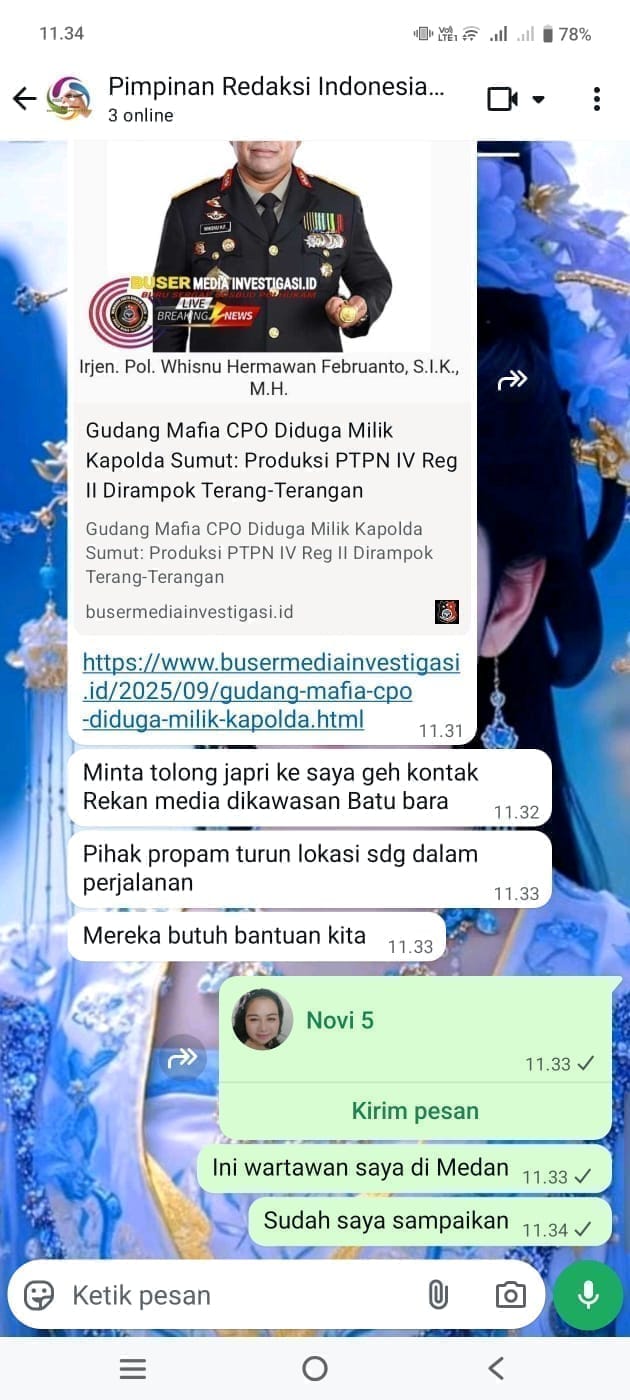Go to the system home screen
The image size is (630, 1400).
point(315,1369)
